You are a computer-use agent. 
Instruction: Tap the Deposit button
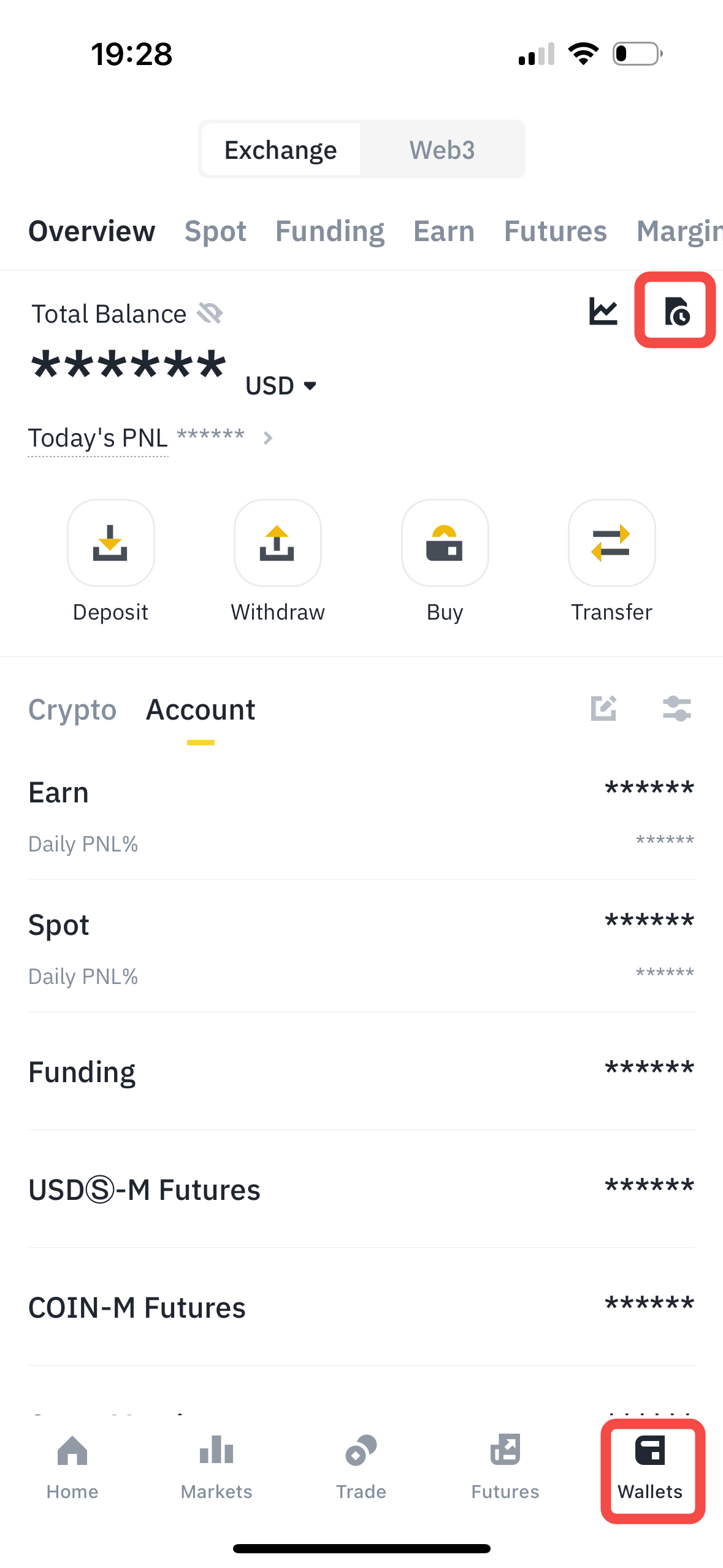click(111, 544)
